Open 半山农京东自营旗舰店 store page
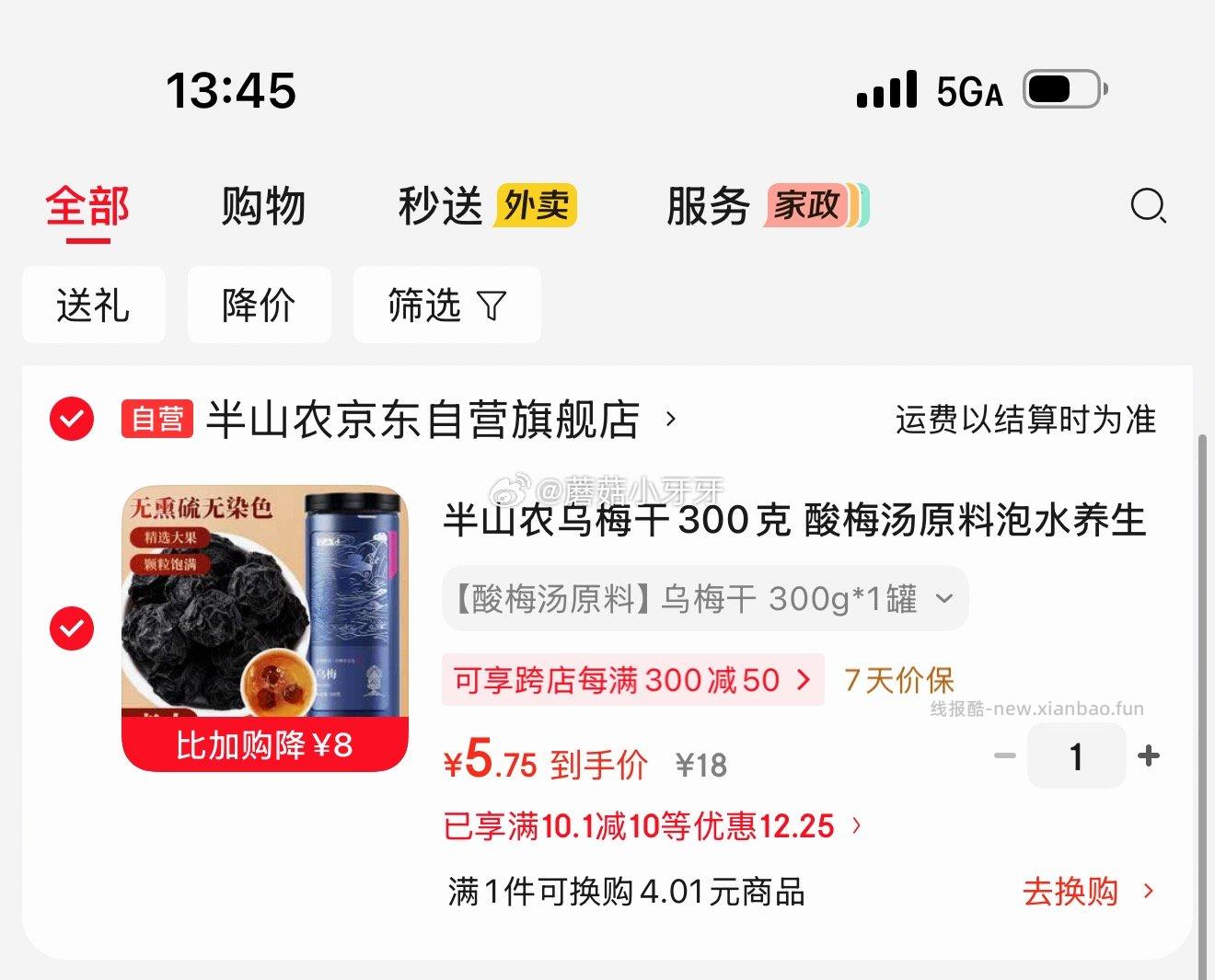The image size is (1215, 980). [x=423, y=420]
